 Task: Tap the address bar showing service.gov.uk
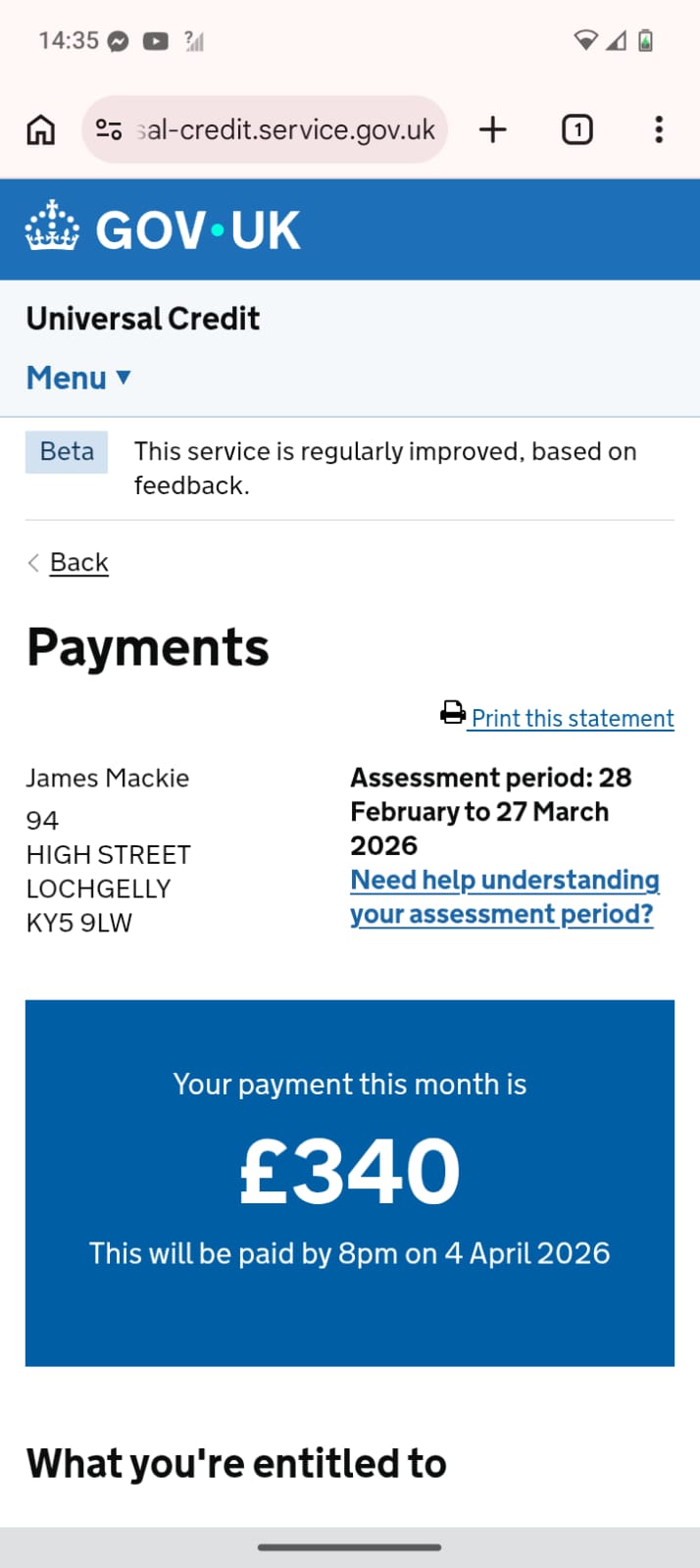pos(286,129)
